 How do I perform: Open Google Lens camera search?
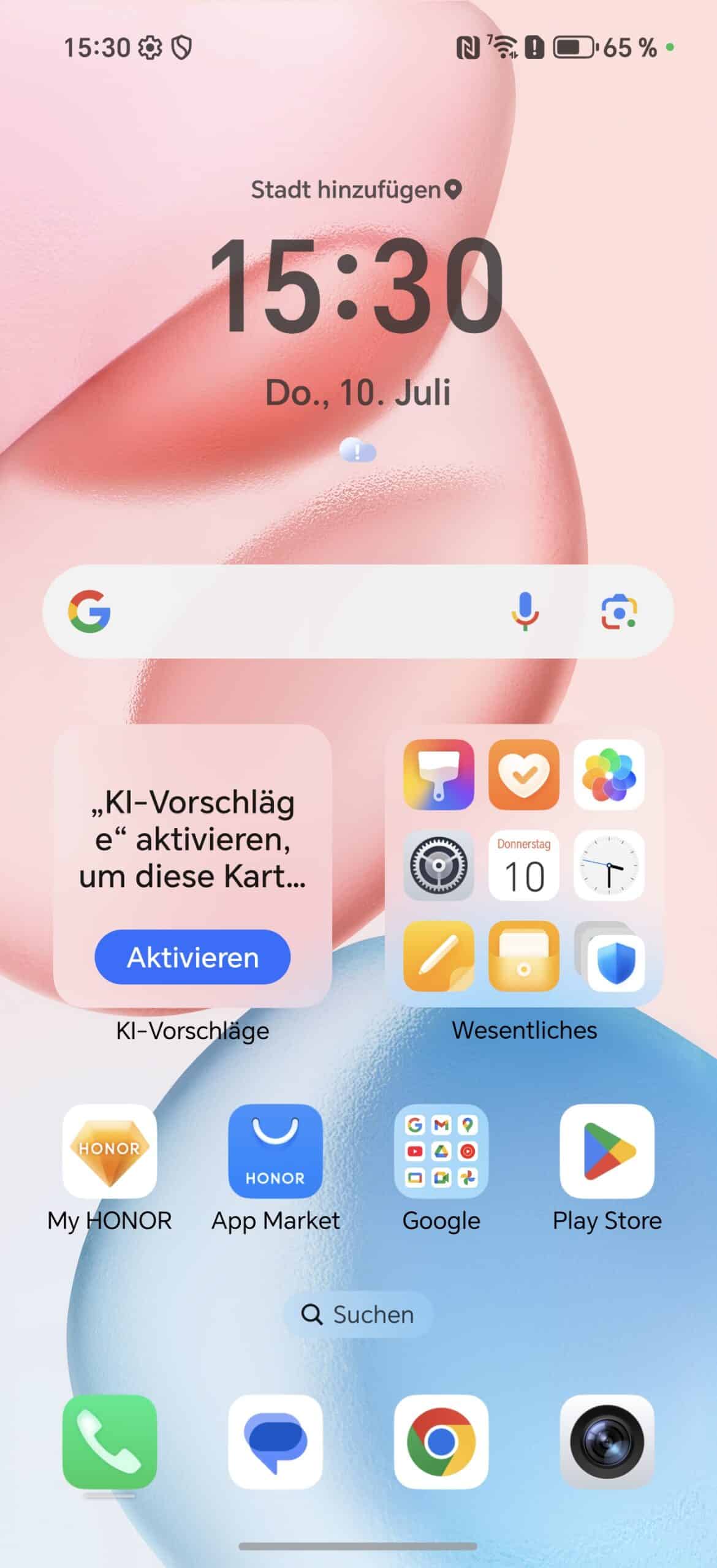(x=618, y=611)
